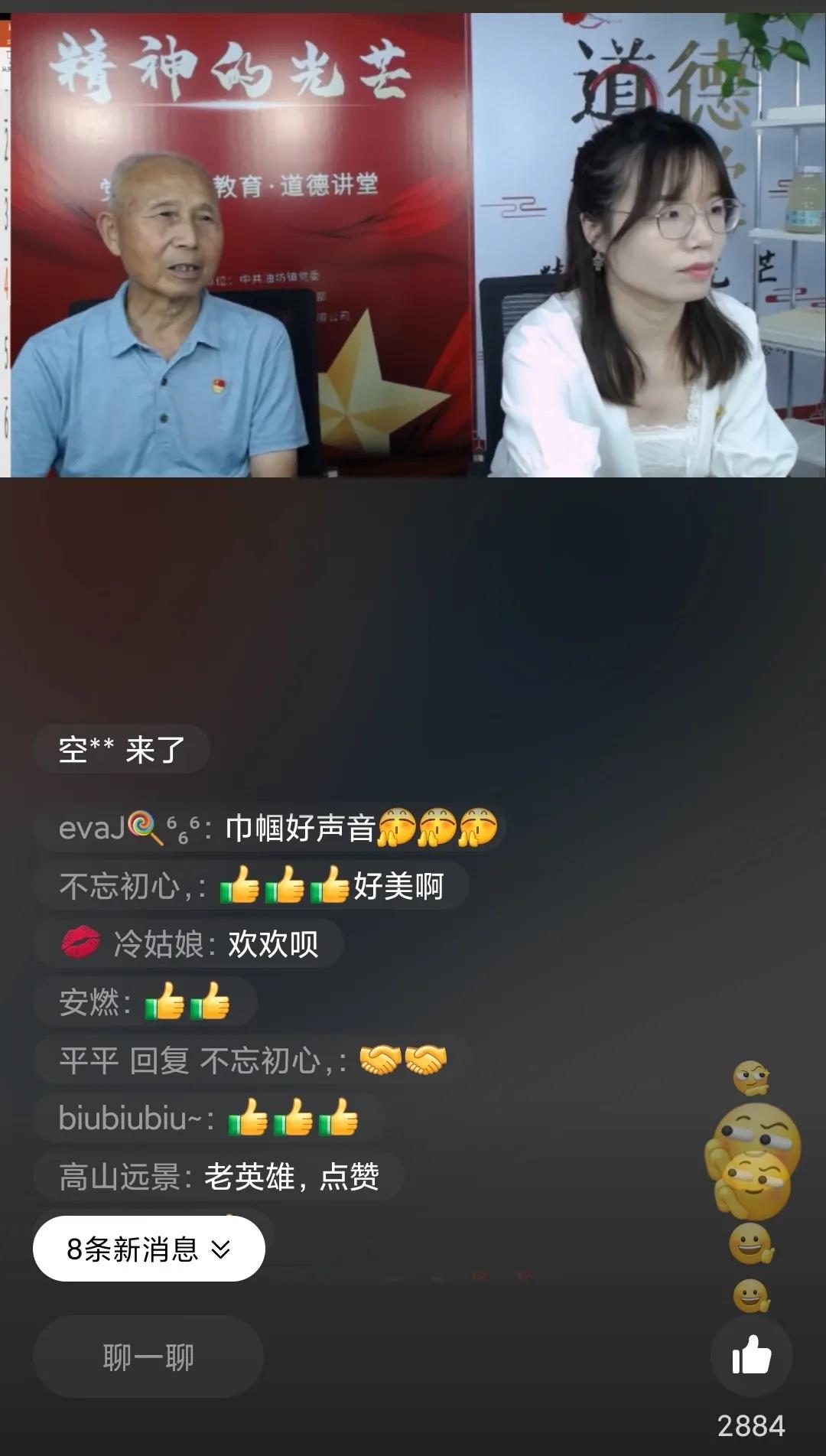The height and width of the screenshot is (1456, 826).
Task: Jump to the 8 new messages
Action: tap(148, 1249)
